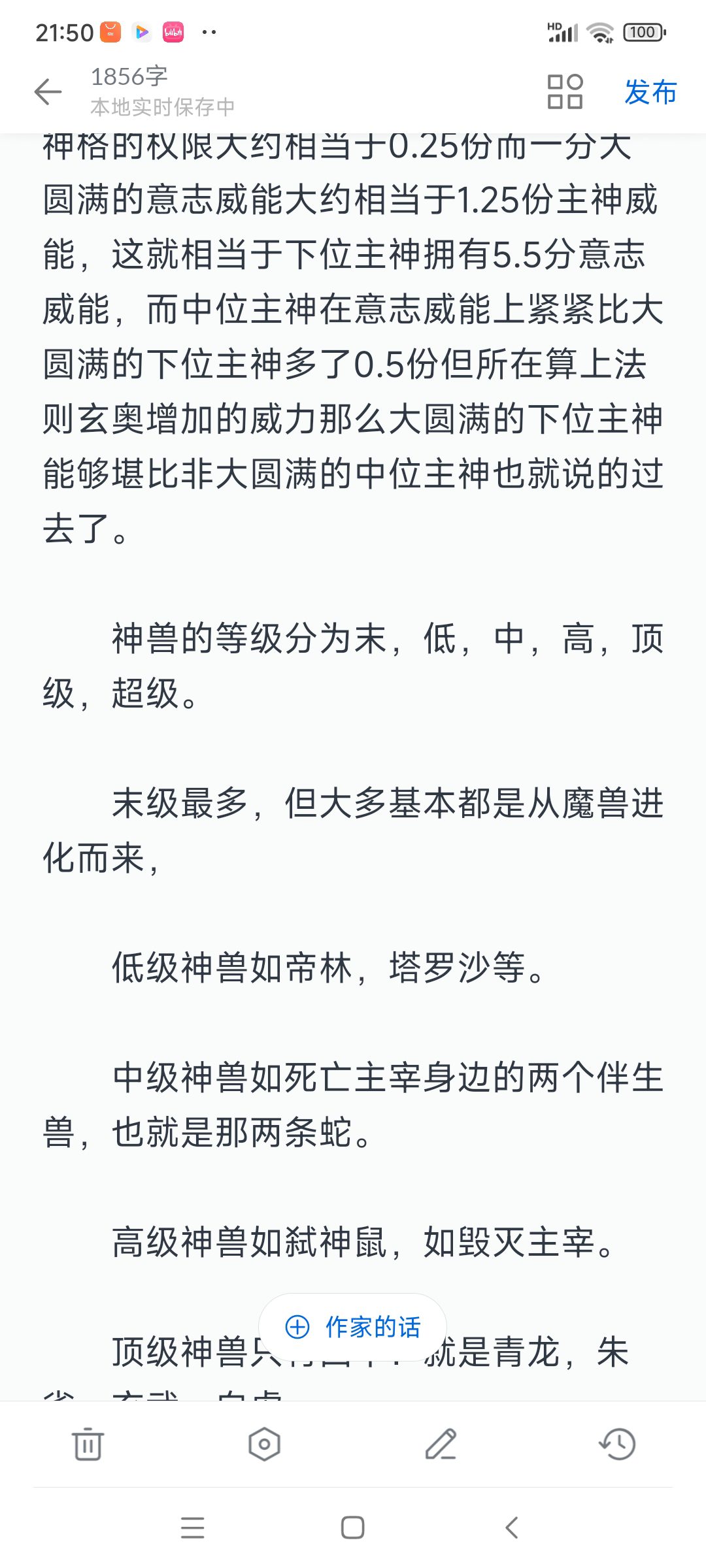706x1568 pixels.
Task: Open the history clock icon
Action: click(x=618, y=1444)
